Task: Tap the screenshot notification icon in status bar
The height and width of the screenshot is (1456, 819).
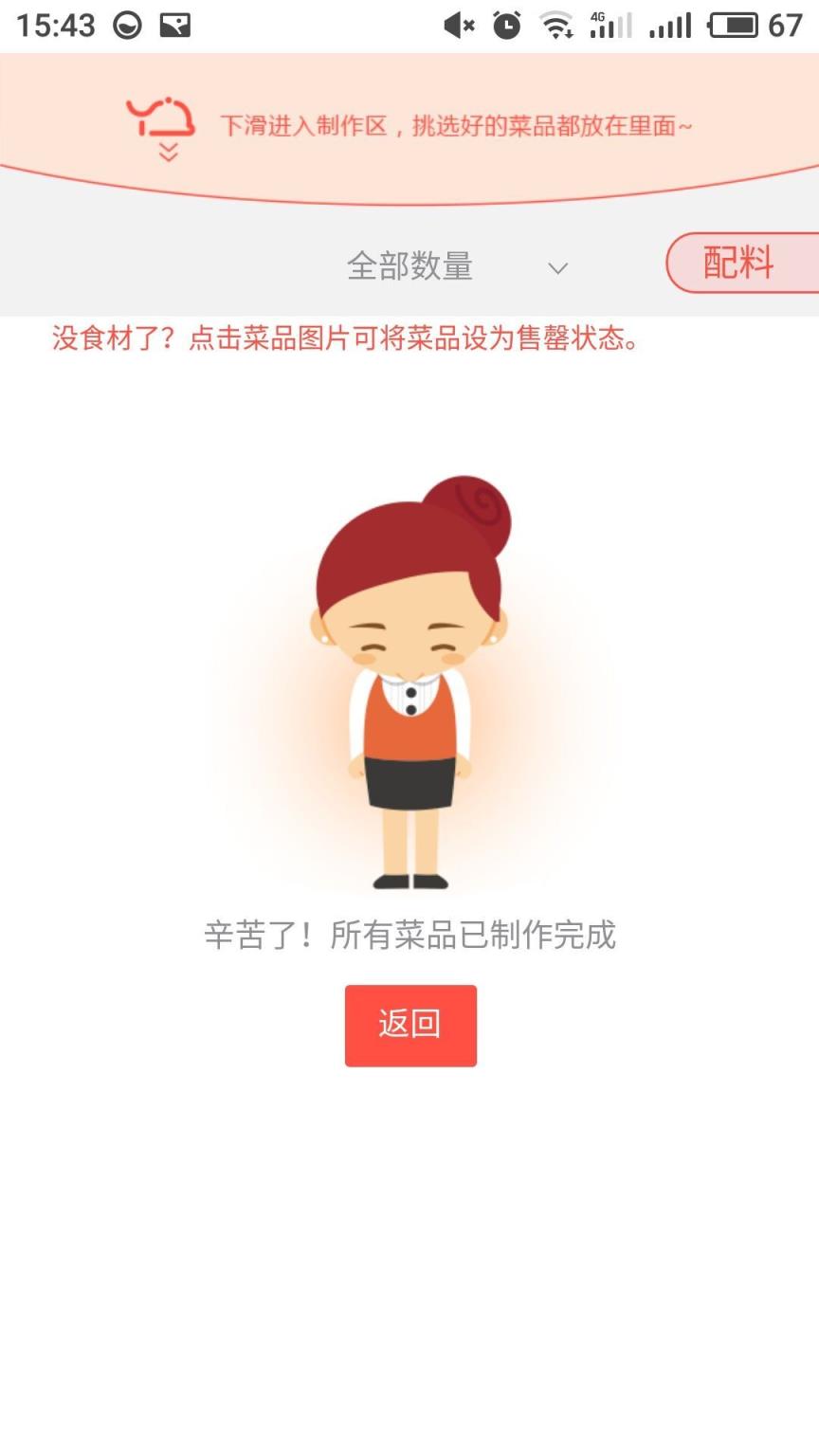Action: [175, 26]
